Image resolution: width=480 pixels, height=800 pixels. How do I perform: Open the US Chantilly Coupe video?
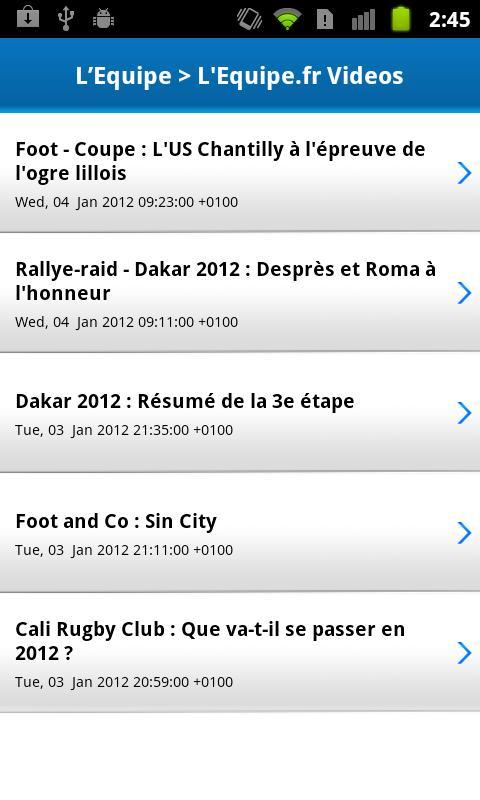click(x=240, y=172)
